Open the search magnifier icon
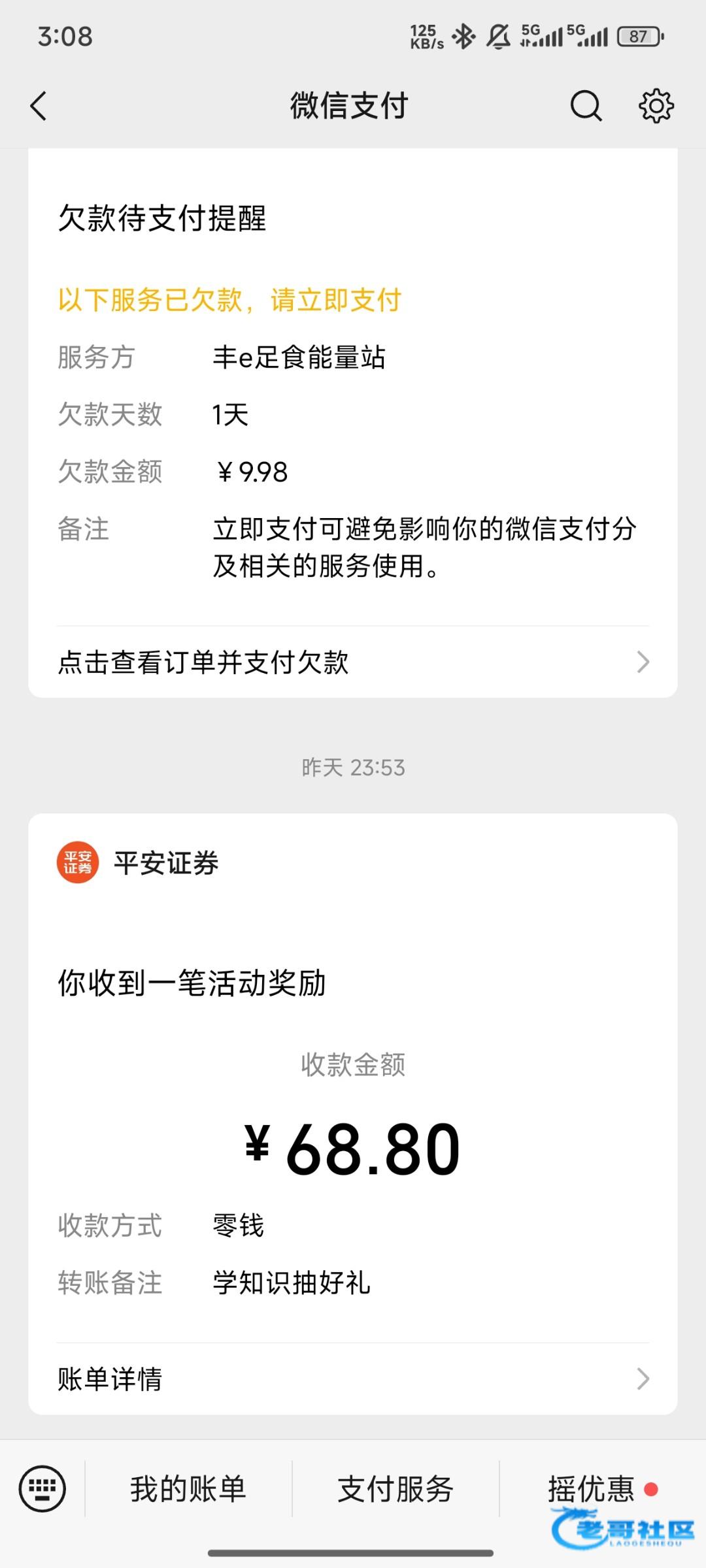The image size is (706, 1568). click(x=585, y=106)
